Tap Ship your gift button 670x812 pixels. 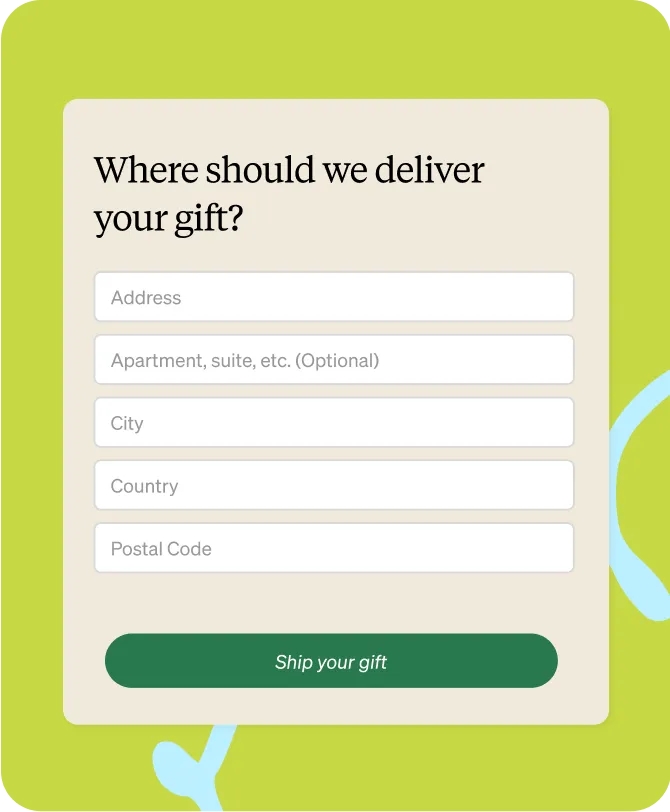(331, 661)
